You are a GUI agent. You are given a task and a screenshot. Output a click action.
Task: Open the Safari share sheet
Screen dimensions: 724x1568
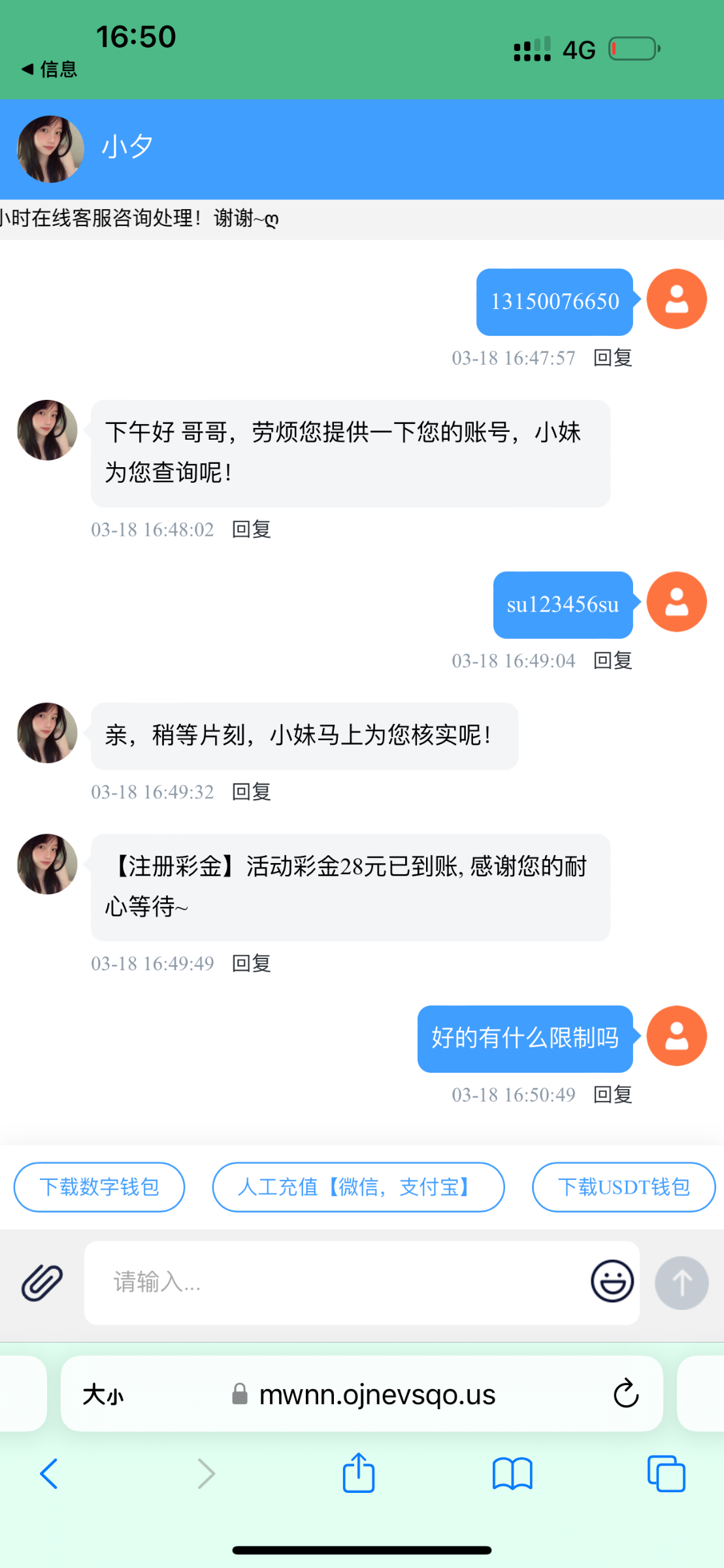pyautogui.click(x=359, y=1474)
